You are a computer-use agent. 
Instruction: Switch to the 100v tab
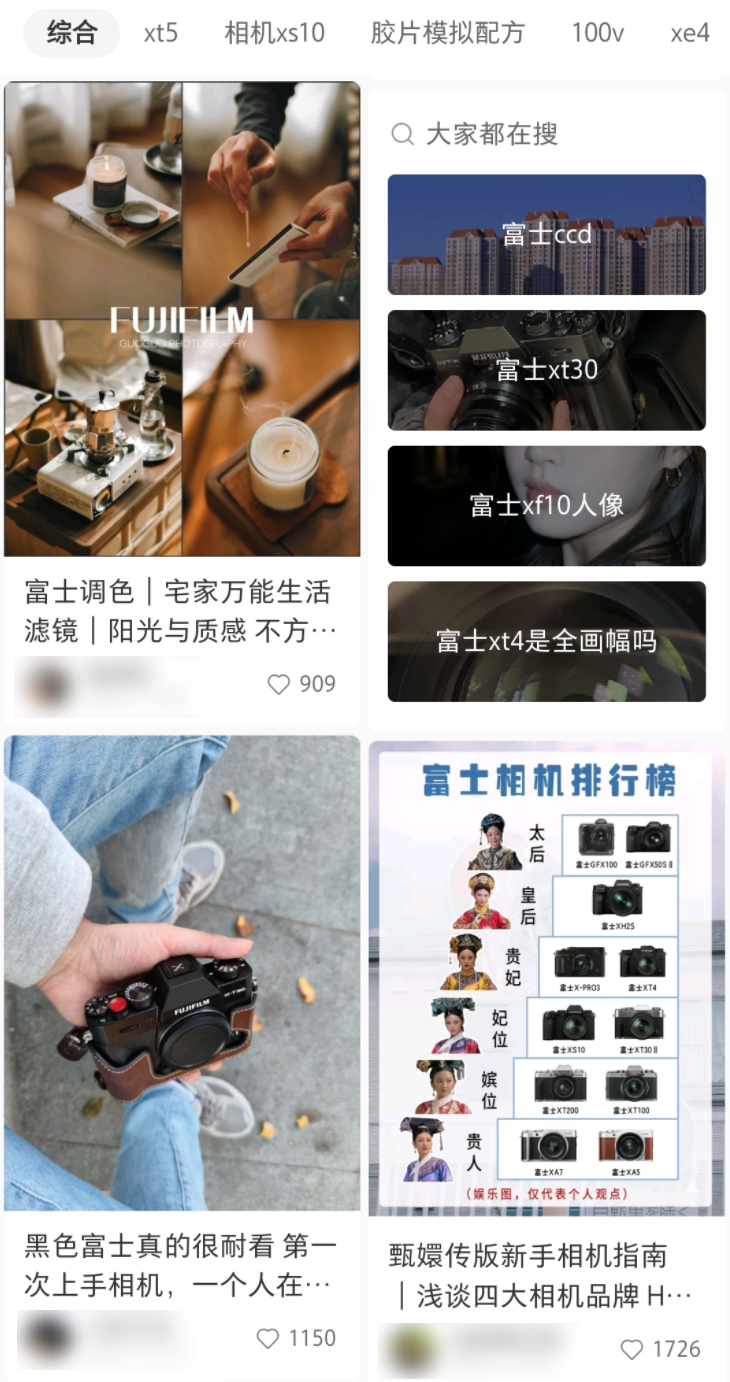click(x=598, y=33)
